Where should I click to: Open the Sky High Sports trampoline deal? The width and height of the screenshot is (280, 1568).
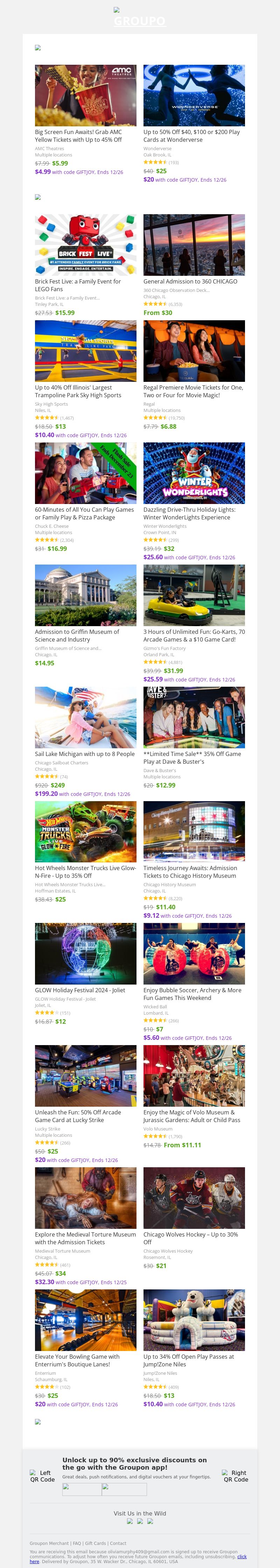pos(85,351)
